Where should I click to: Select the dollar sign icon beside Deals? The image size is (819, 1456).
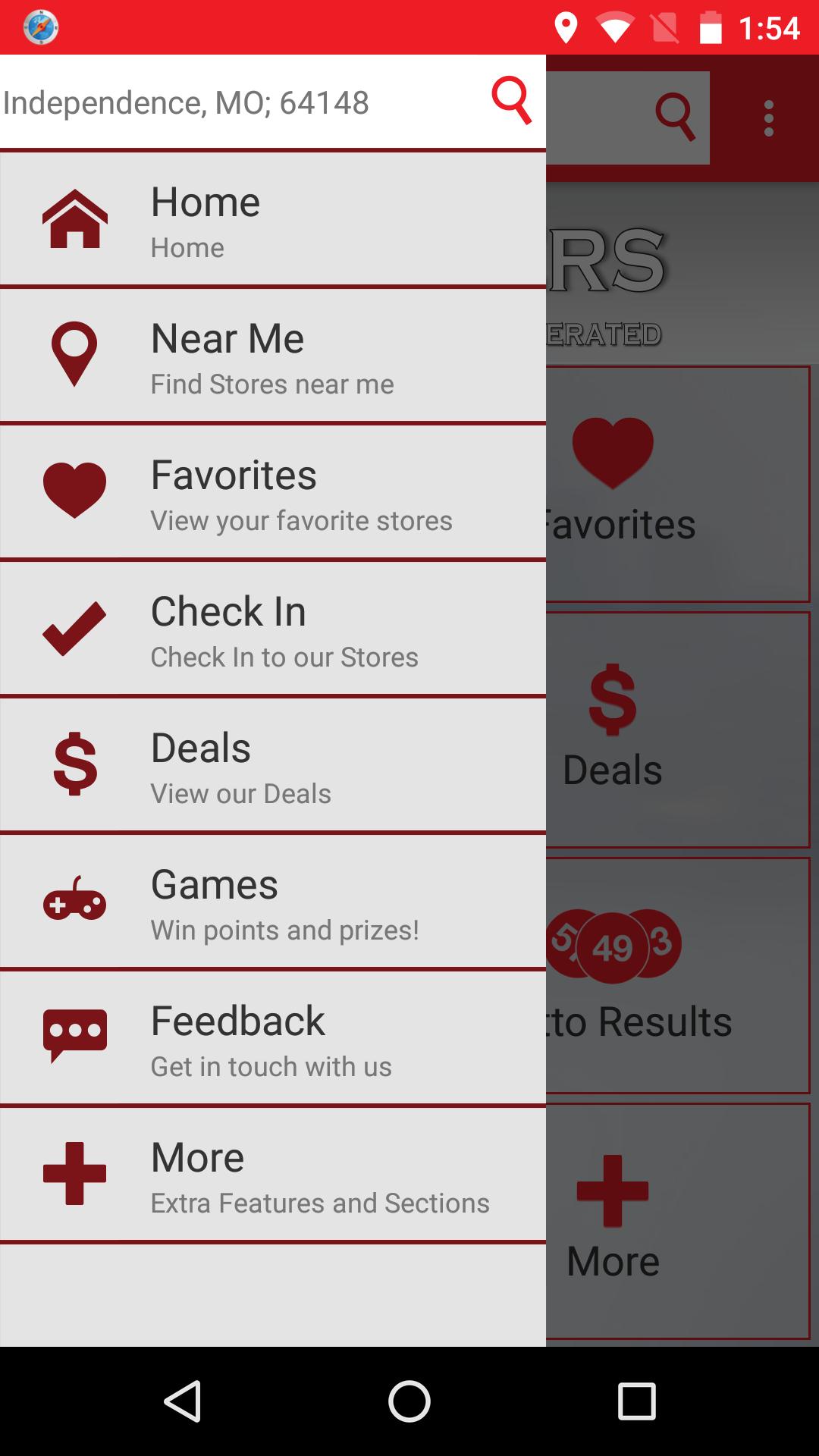(x=74, y=764)
